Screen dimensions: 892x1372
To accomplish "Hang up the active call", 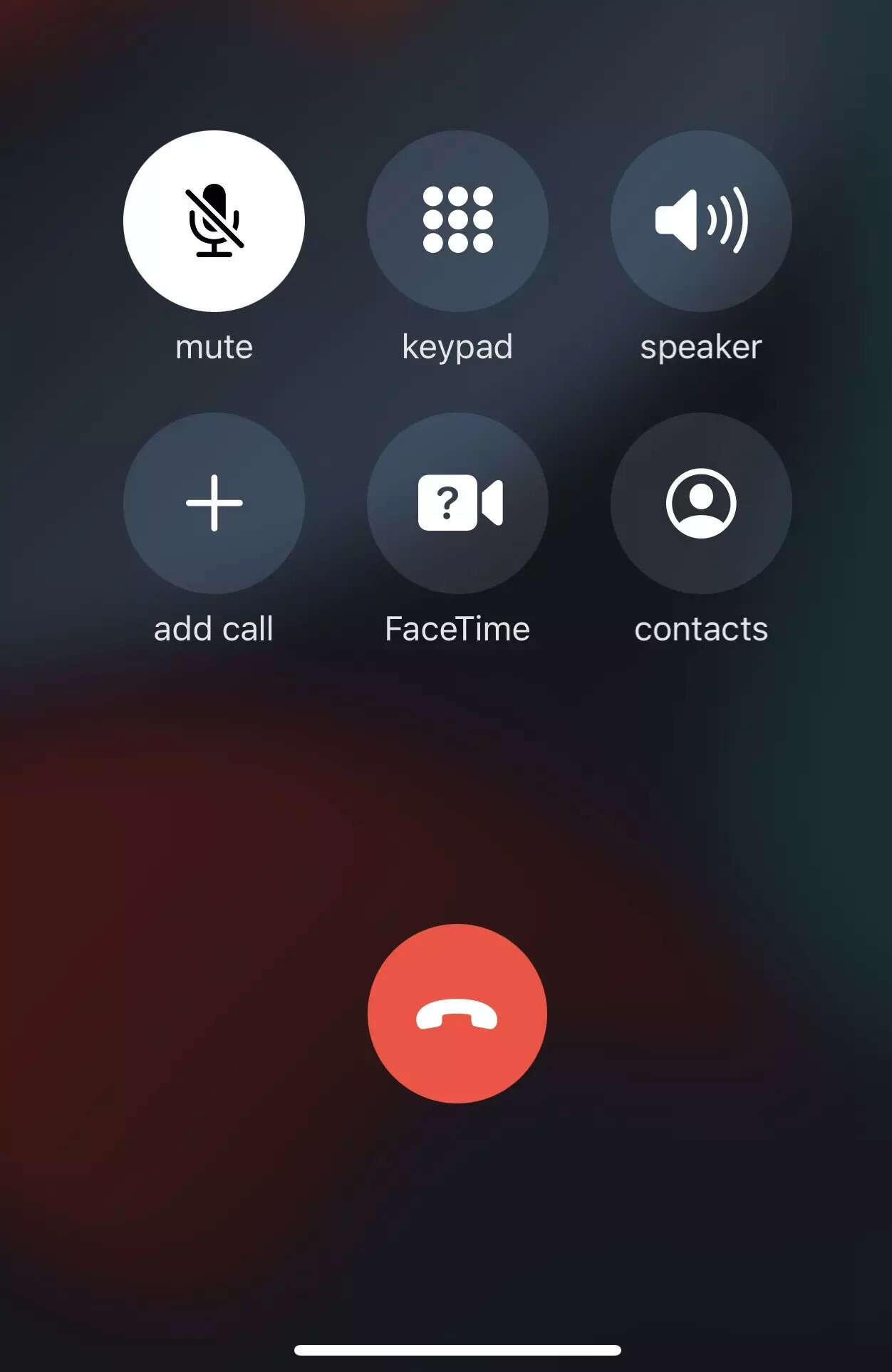I will click(x=457, y=1014).
